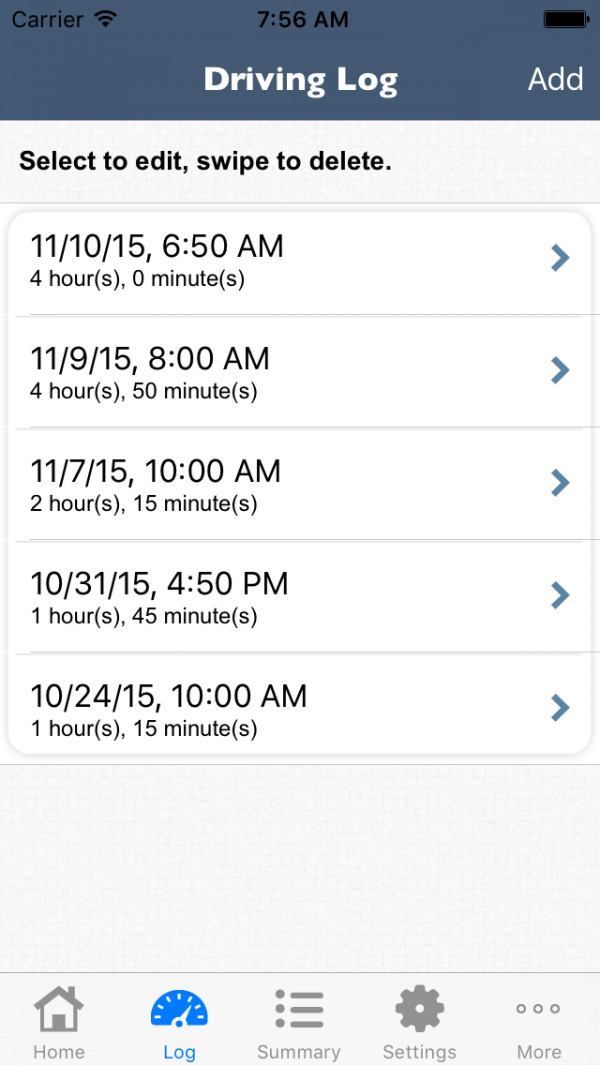Show the More tab

point(539,1023)
